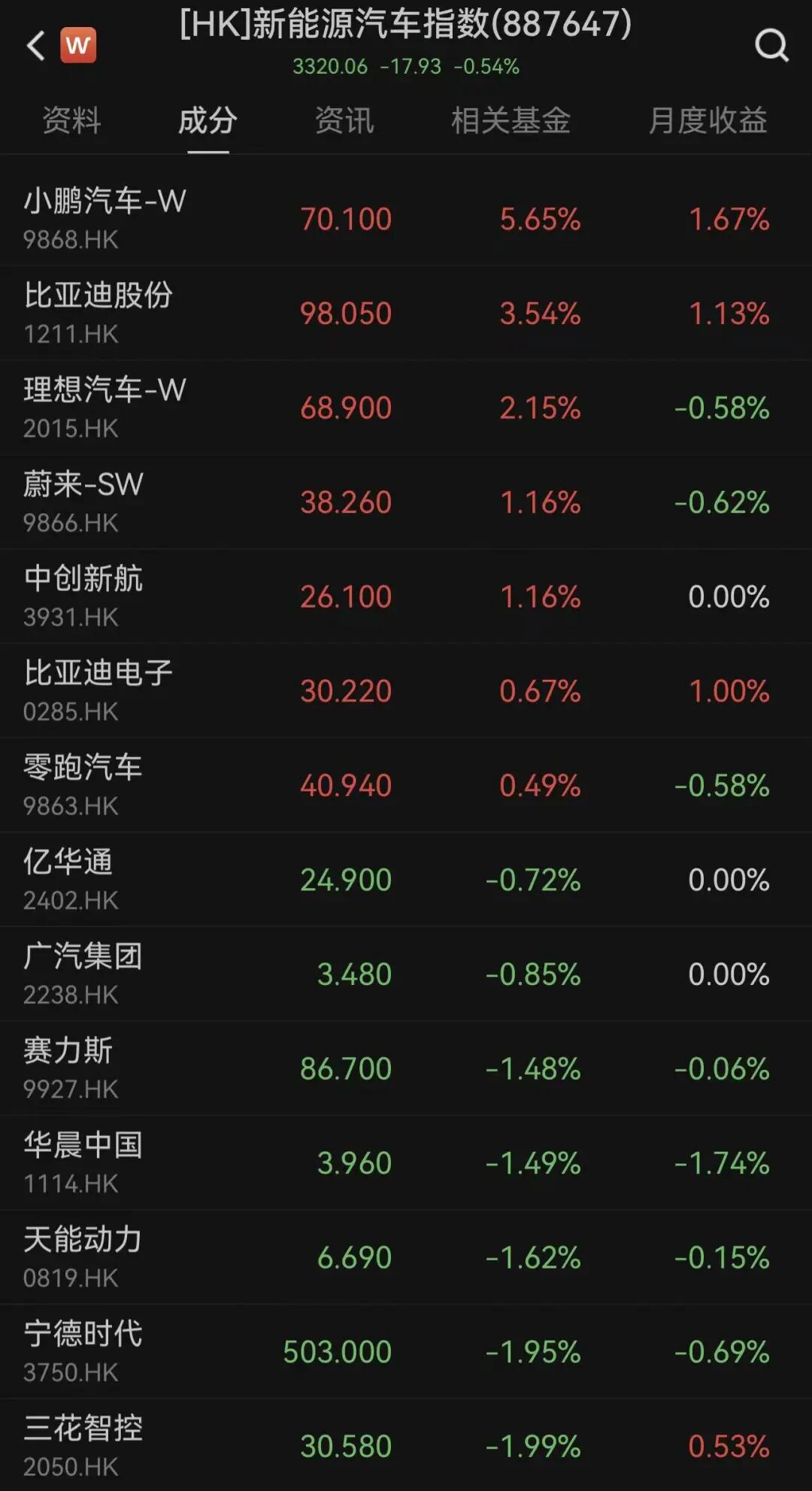The height and width of the screenshot is (1491, 812).
Task: Open 赛力斯 stock details
Action: coord(69,1068)
